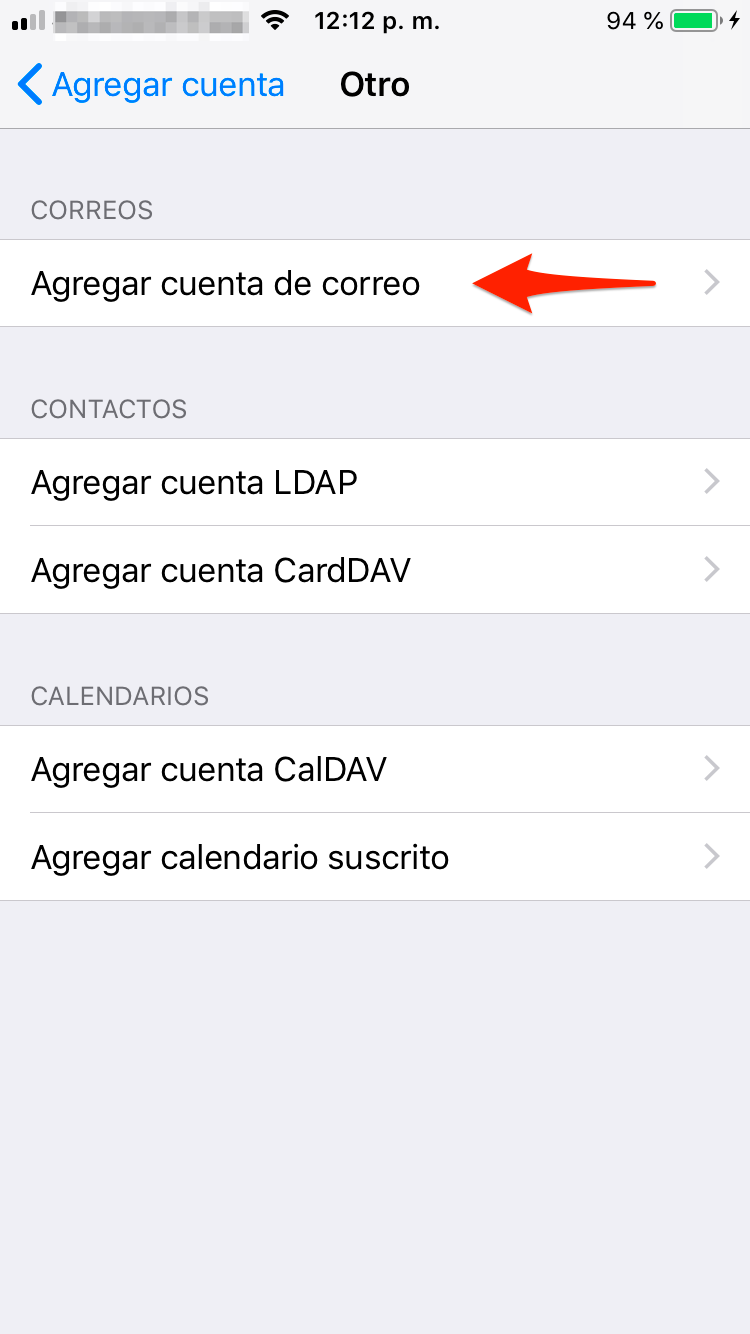Tap the chevron beside Agregar cuenta LDAP

tap(712, 482)
